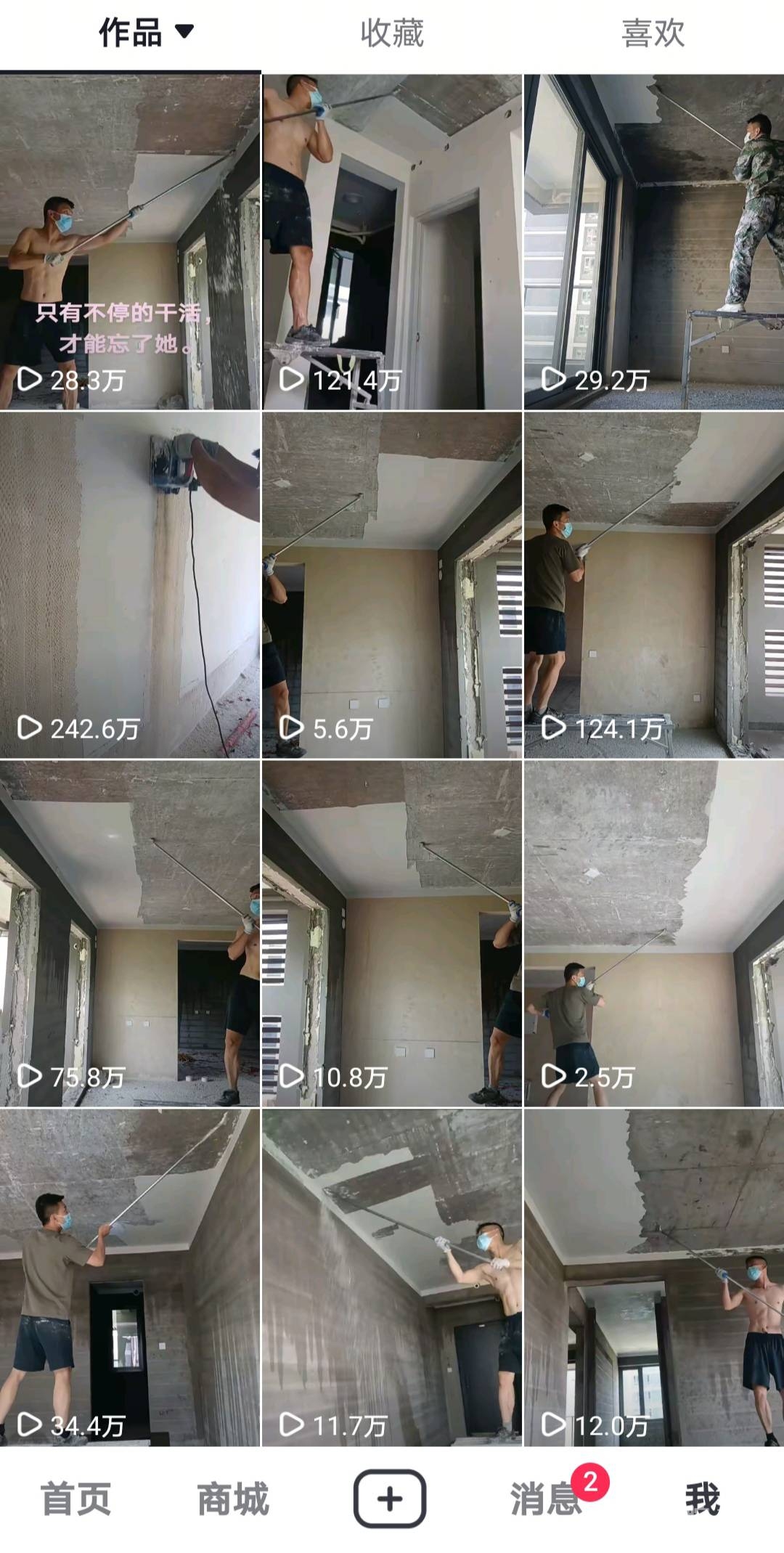Screen dimensions: 784x1553
Task: Play the video with 124.1万 views
Action: click(653, 585)
